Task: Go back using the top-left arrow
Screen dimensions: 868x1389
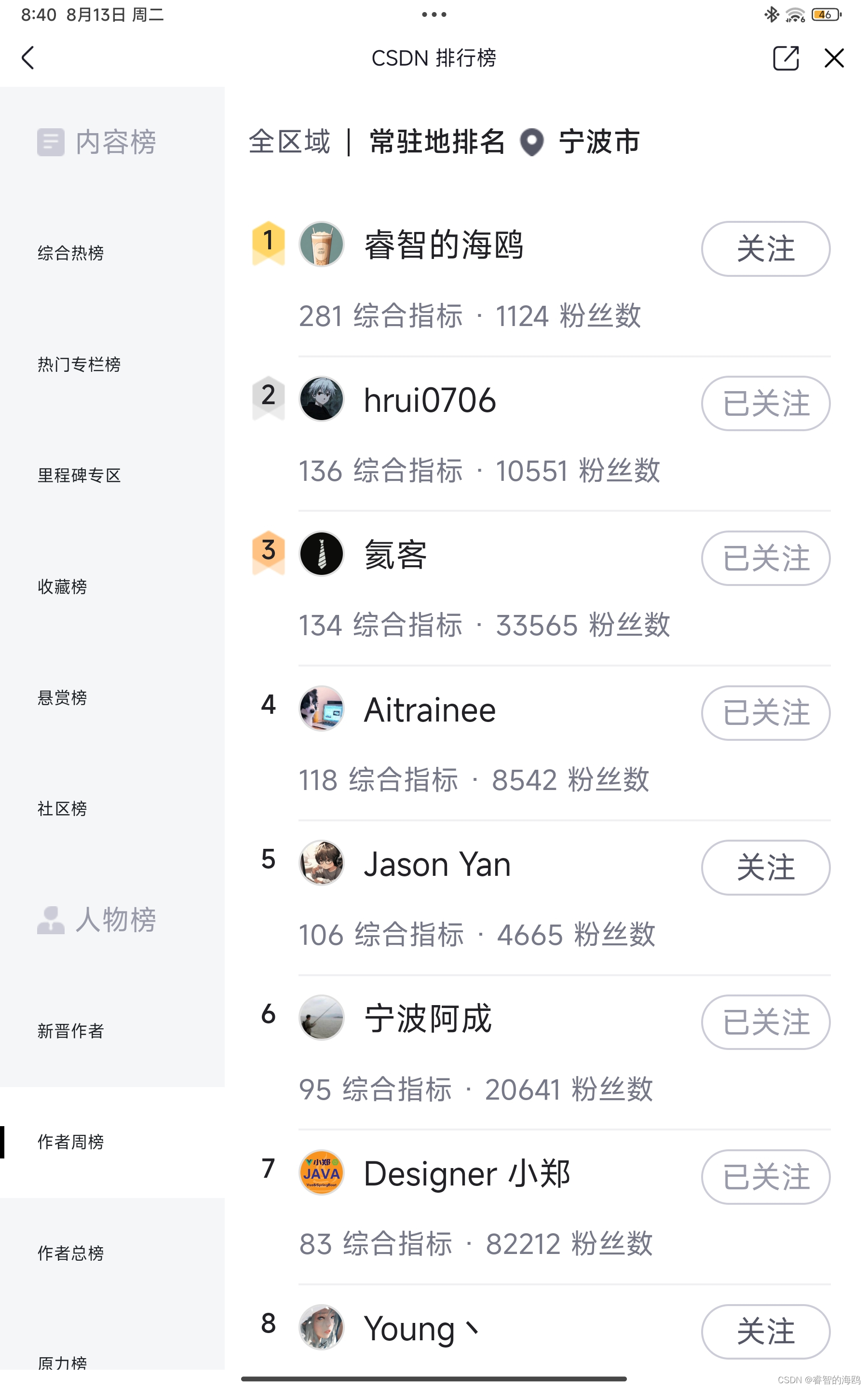Action: [x=27, y=58]
